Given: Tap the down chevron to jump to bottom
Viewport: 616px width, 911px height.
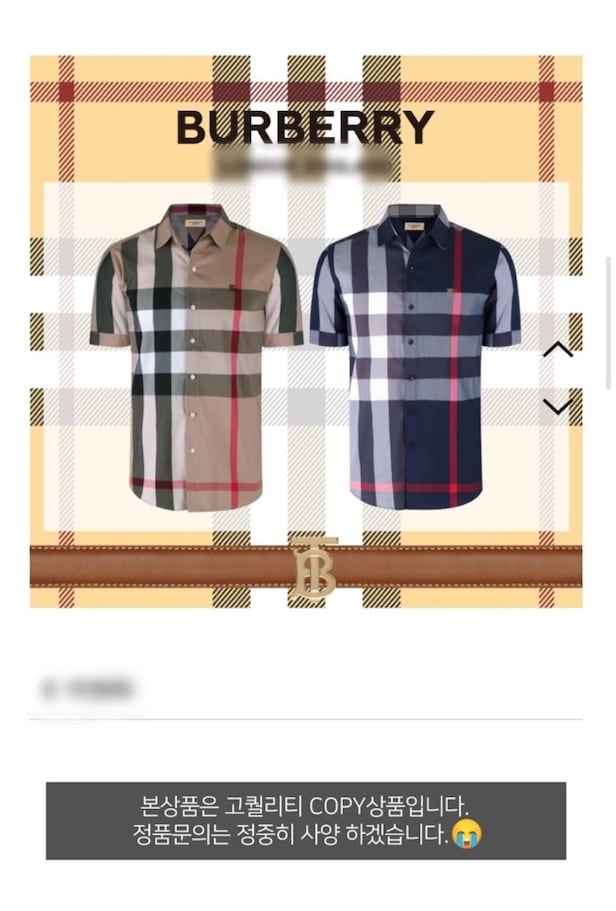Looking at the screenshot, I should (557, 406).
